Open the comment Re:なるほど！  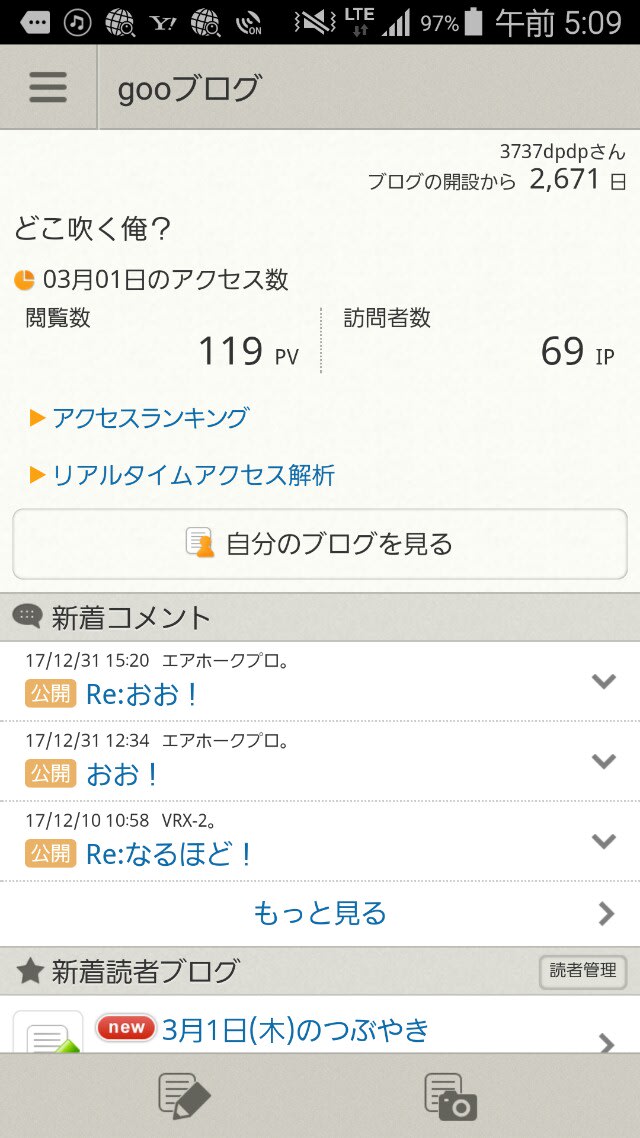(170, 854)
